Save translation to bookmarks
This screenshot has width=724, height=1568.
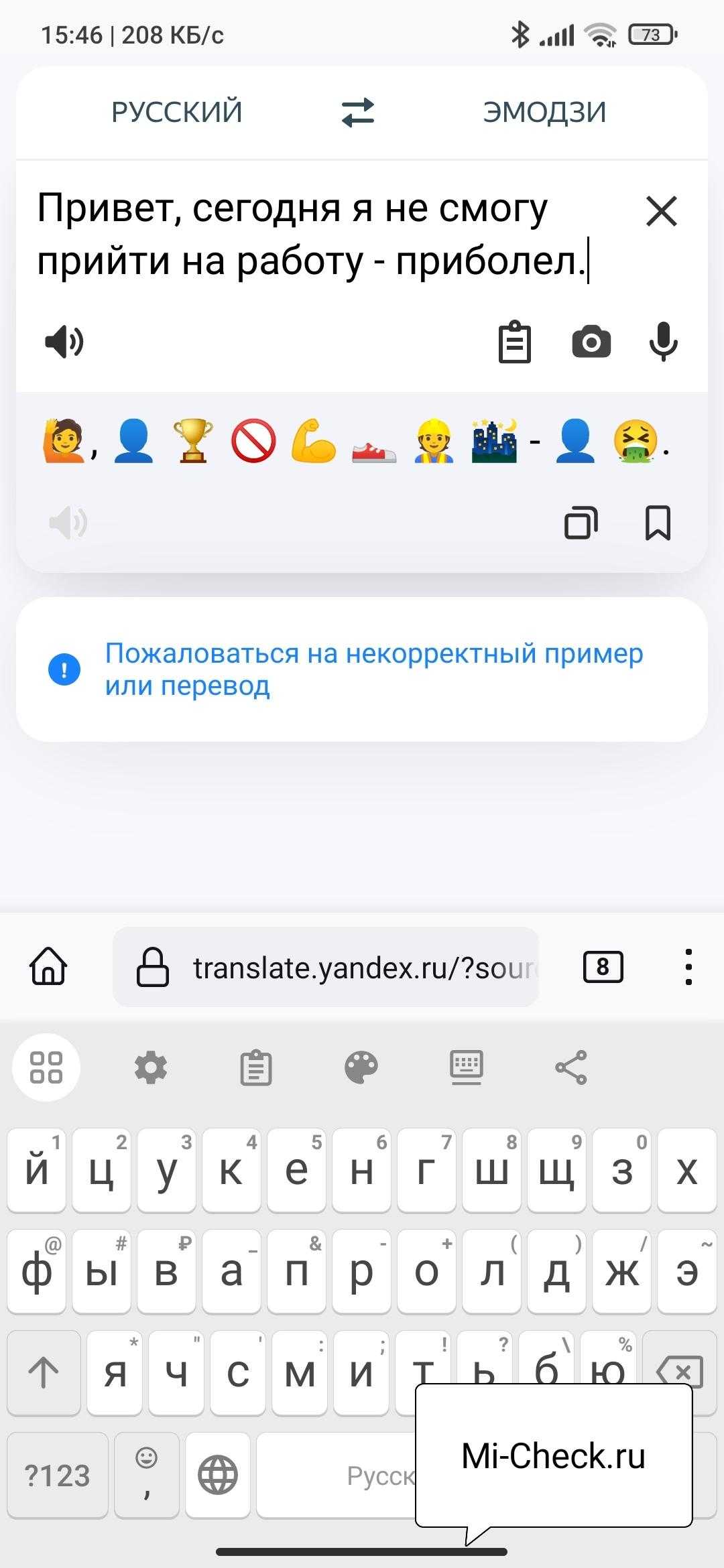(x=658, y=523)
